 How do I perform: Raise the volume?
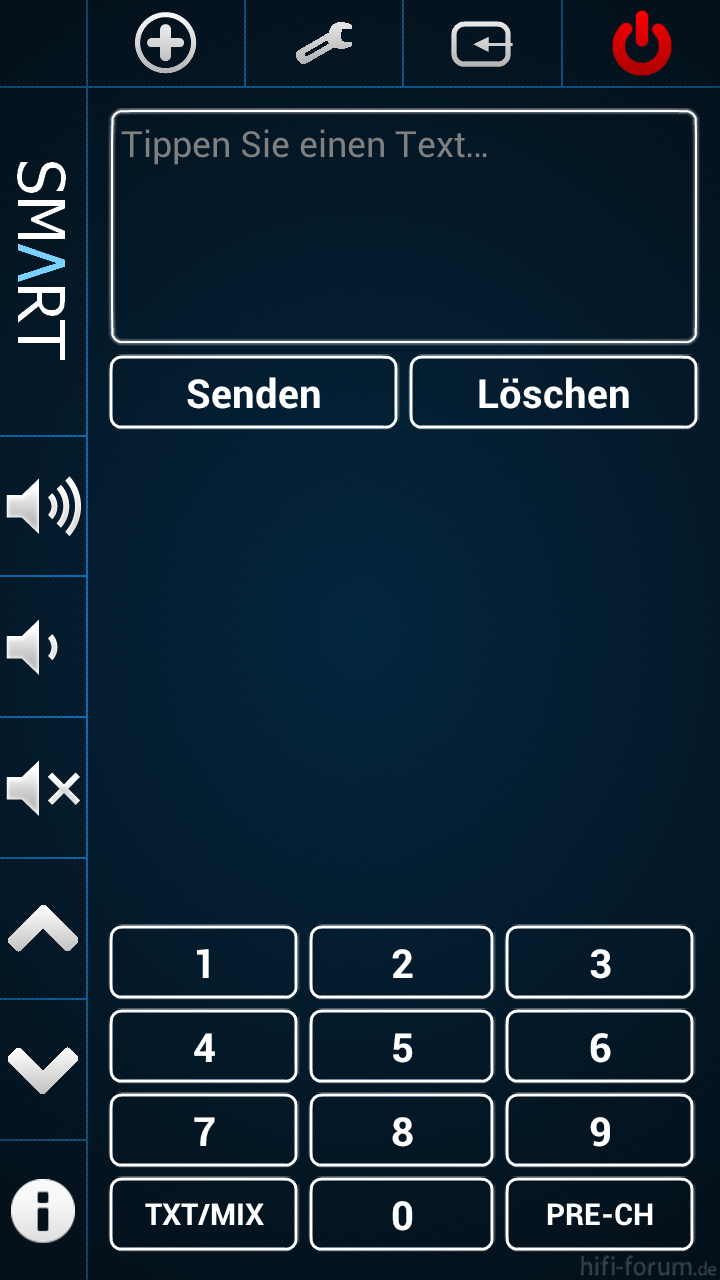[x=43, y=506]
